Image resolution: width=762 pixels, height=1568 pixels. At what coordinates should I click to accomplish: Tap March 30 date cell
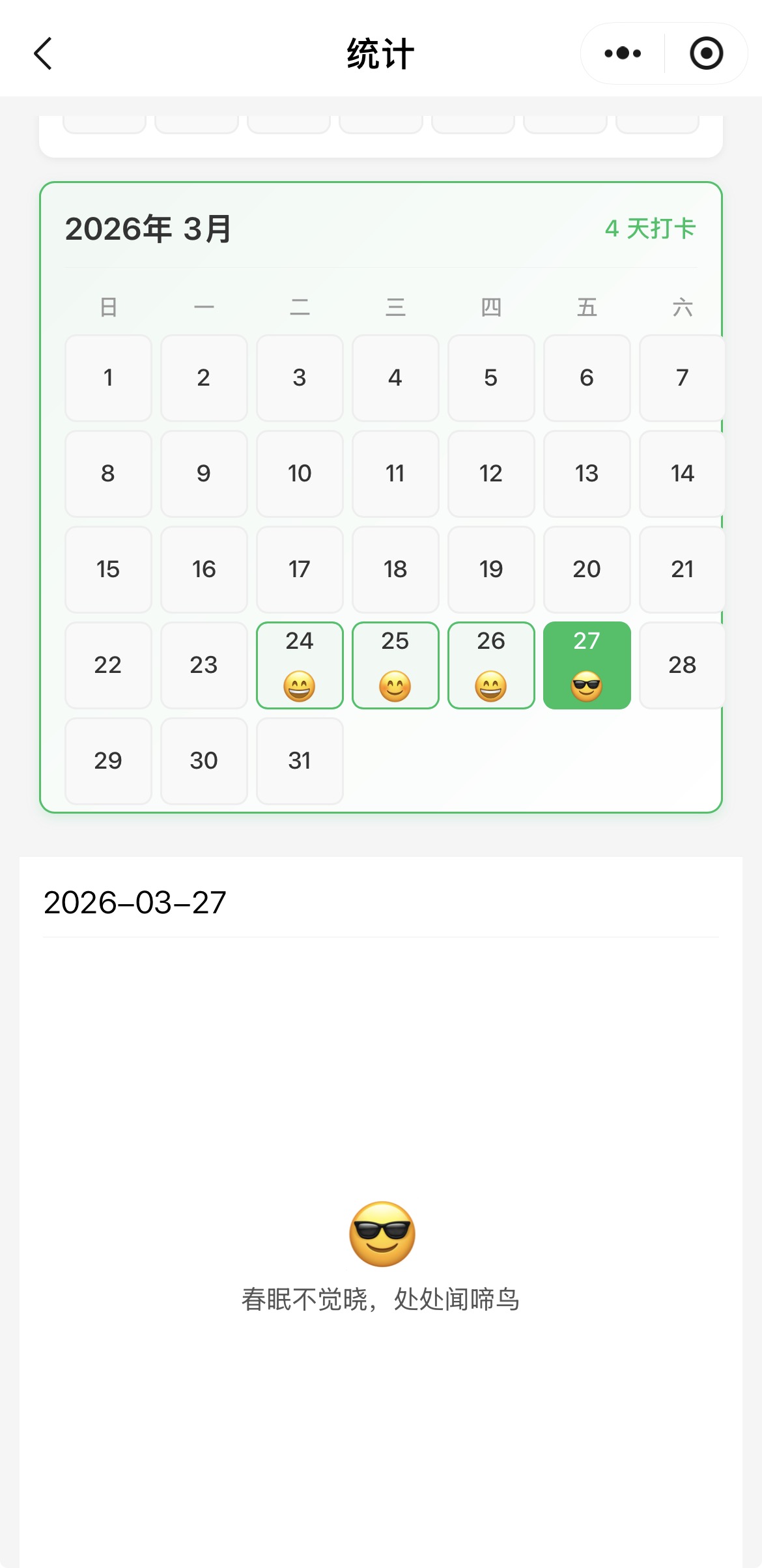coord(204,761)
